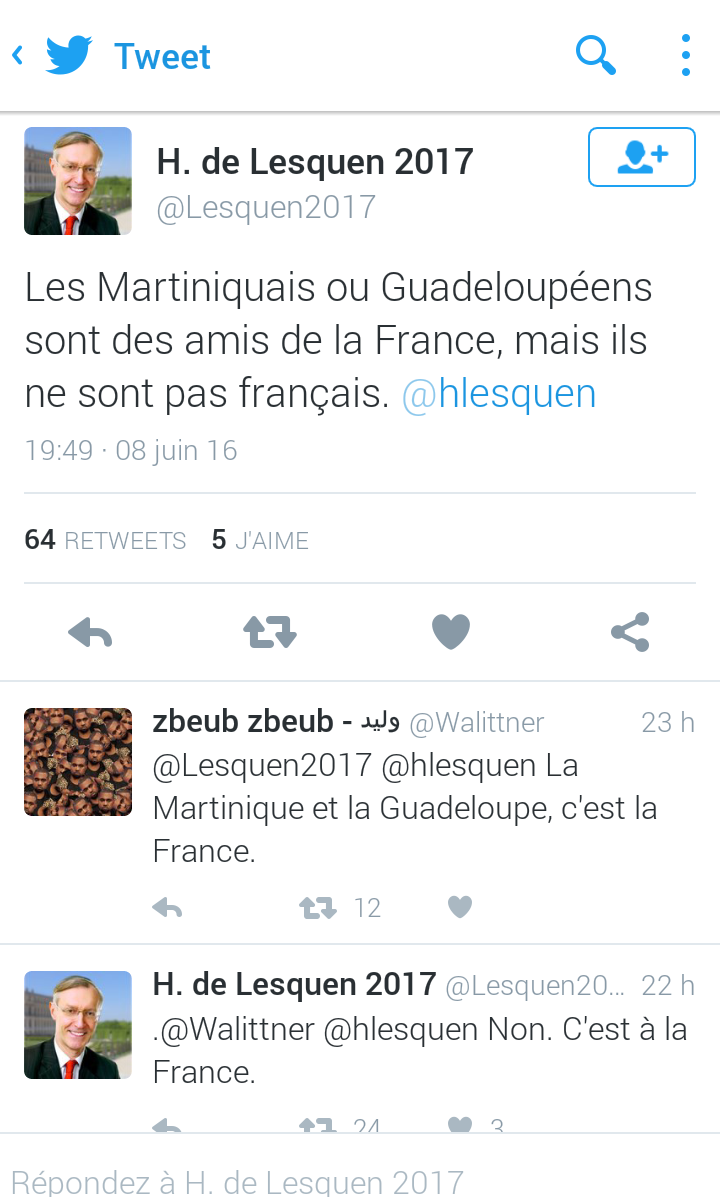This screenshot has height=1197, width=720.
Task: Reply to the main tweet
Action: click(90, 632)
